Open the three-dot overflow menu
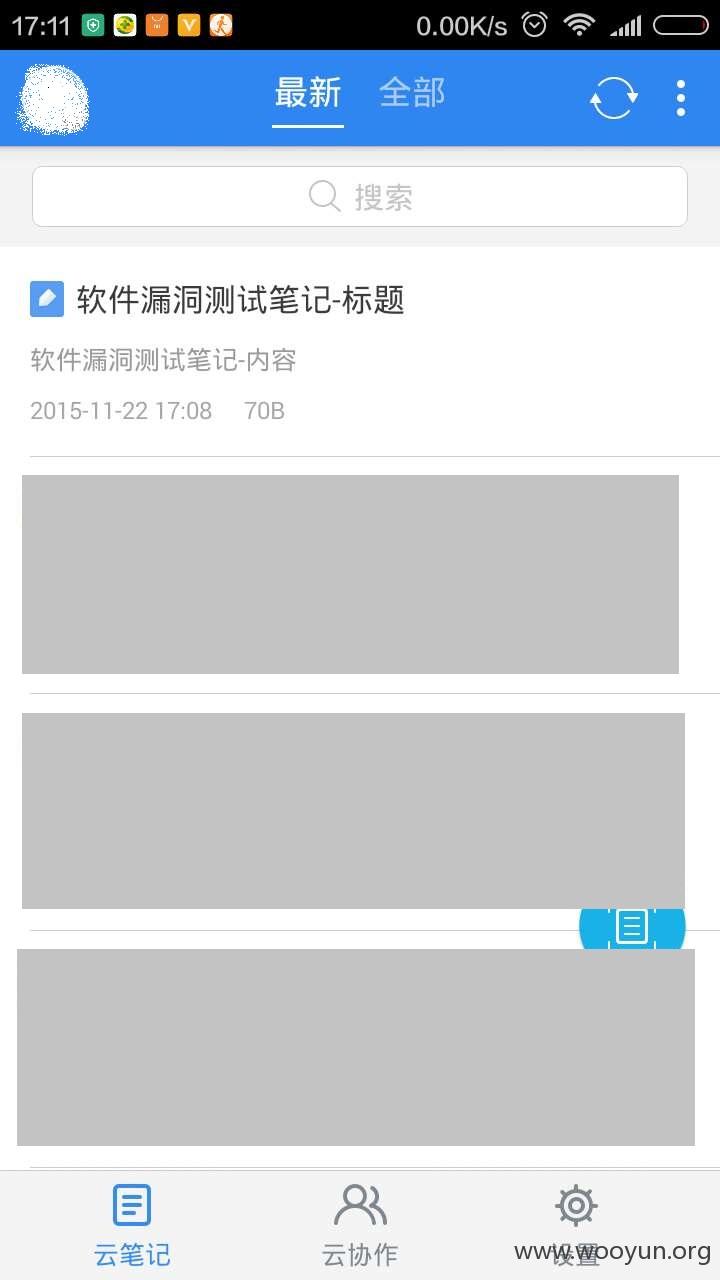This screenshot has height=1280, width=720. [681, 98]
